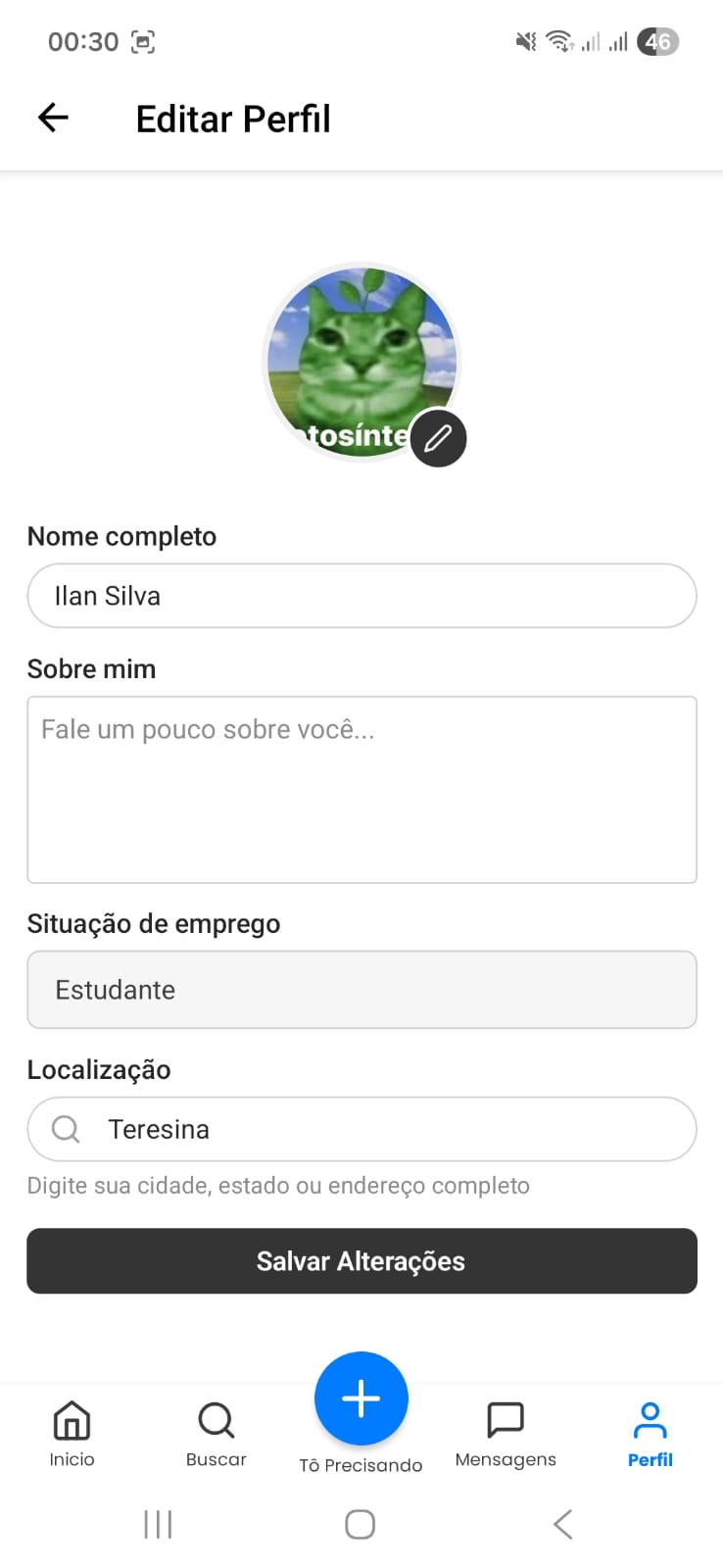Tap the Android recents button
Viewport: 723px width, 1568px height.
click(x=158, y=1524)
